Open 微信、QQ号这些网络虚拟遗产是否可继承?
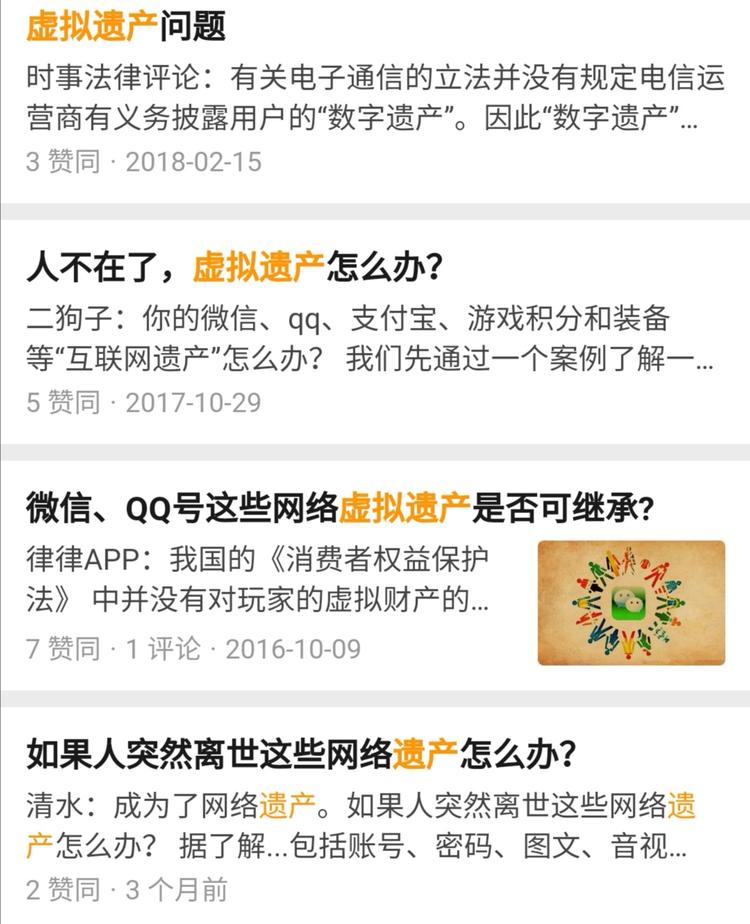 (340, 510)
